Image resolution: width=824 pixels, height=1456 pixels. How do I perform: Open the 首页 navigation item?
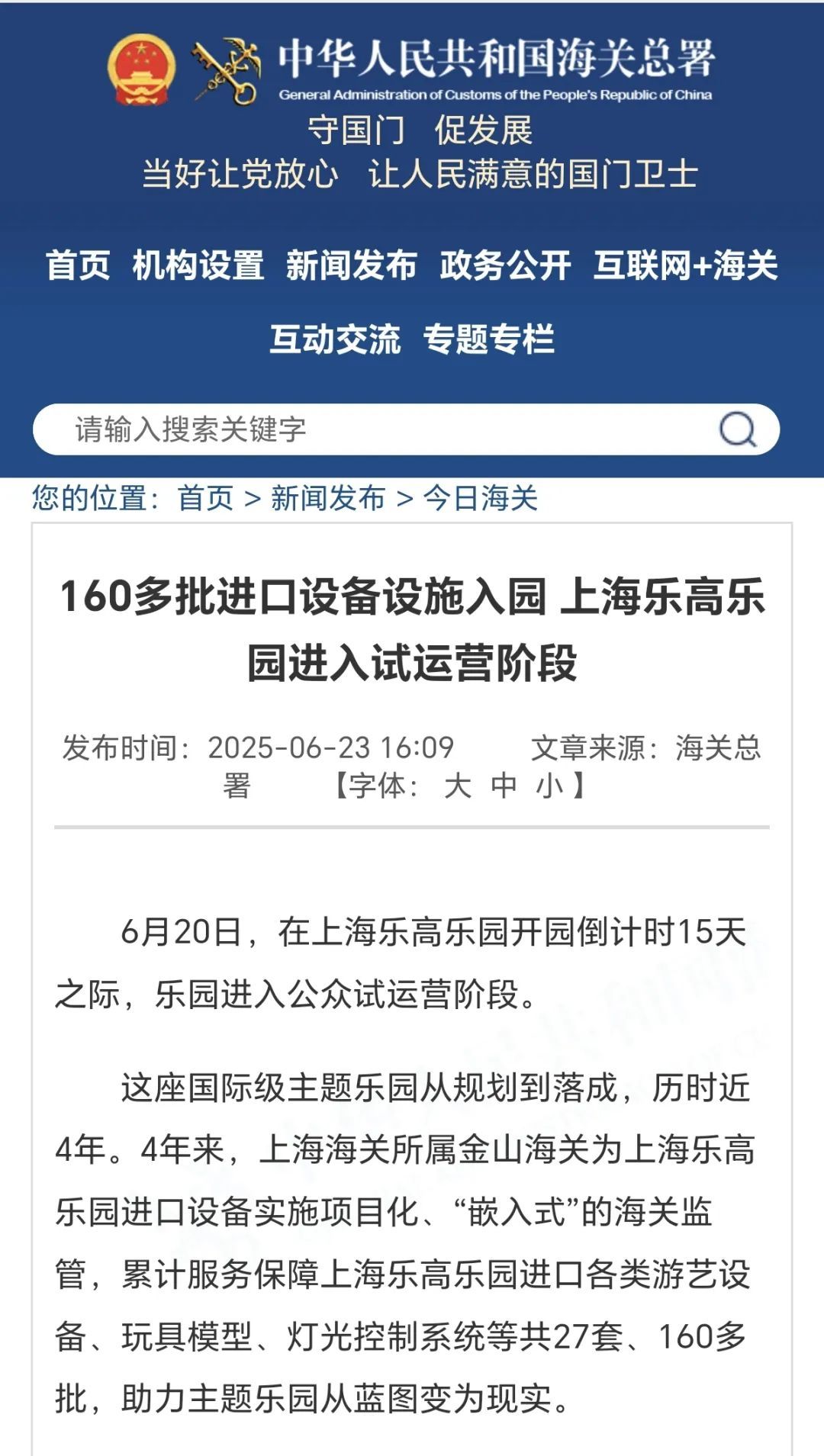pyautogui.click(x=78, y=265)
